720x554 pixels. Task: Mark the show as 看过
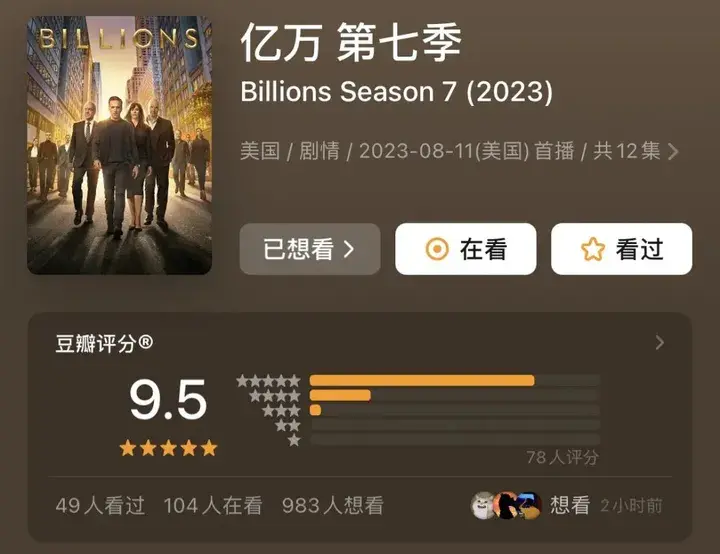[621, 249]
